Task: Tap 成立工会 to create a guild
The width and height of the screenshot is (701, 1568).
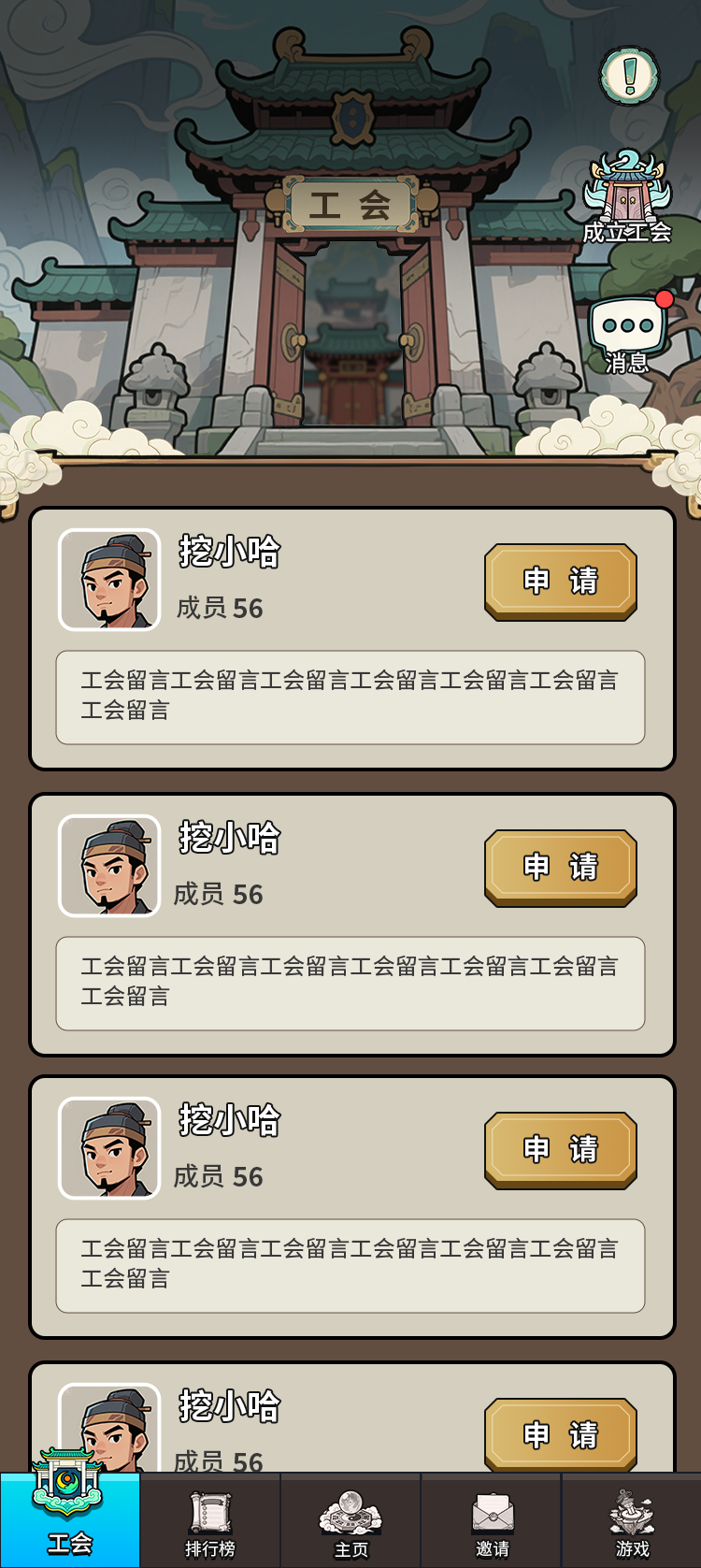Action: point(627,196)
